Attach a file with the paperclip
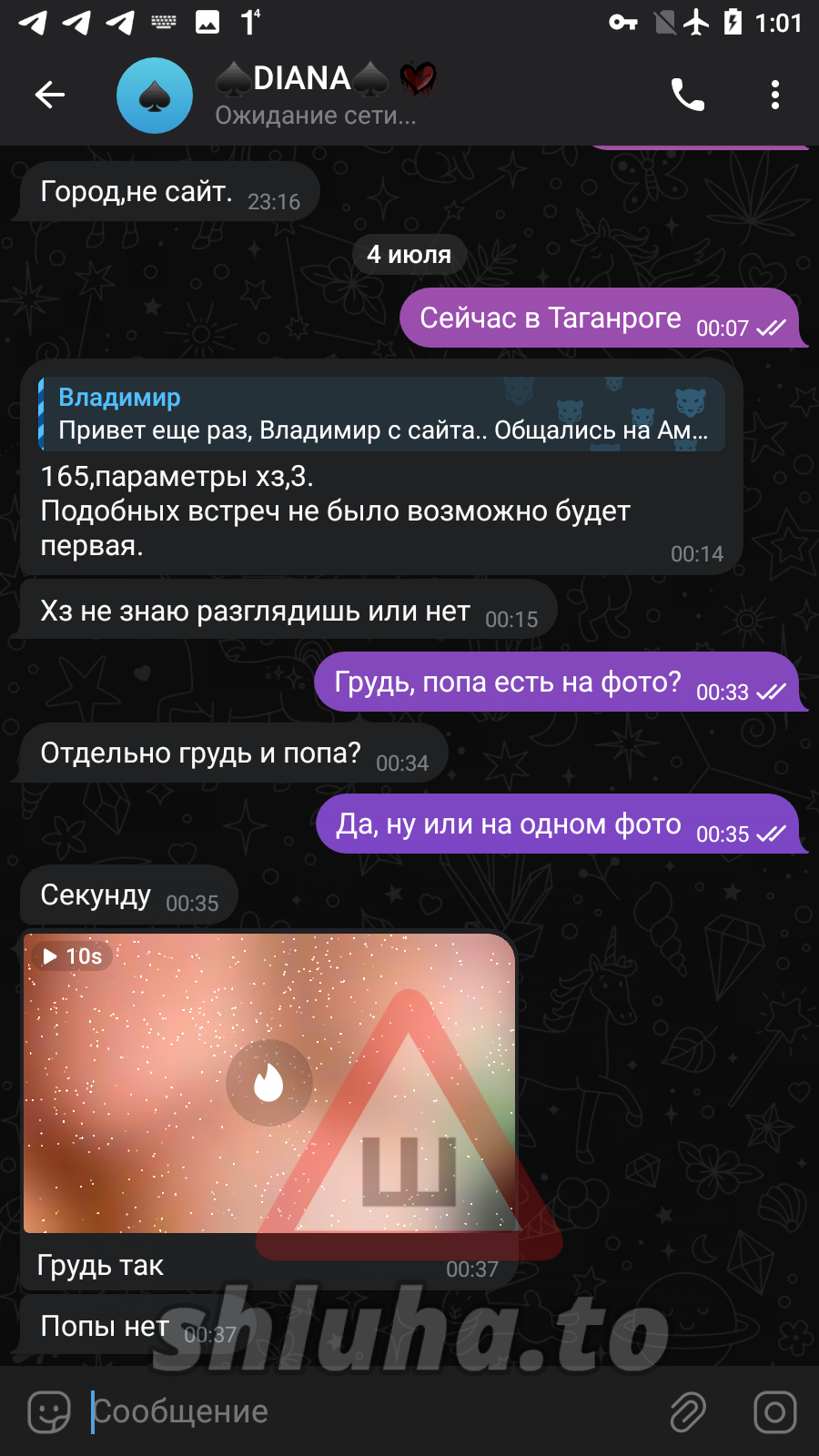Viewport: 819px width, 1456px height. tap(688, 1411)
